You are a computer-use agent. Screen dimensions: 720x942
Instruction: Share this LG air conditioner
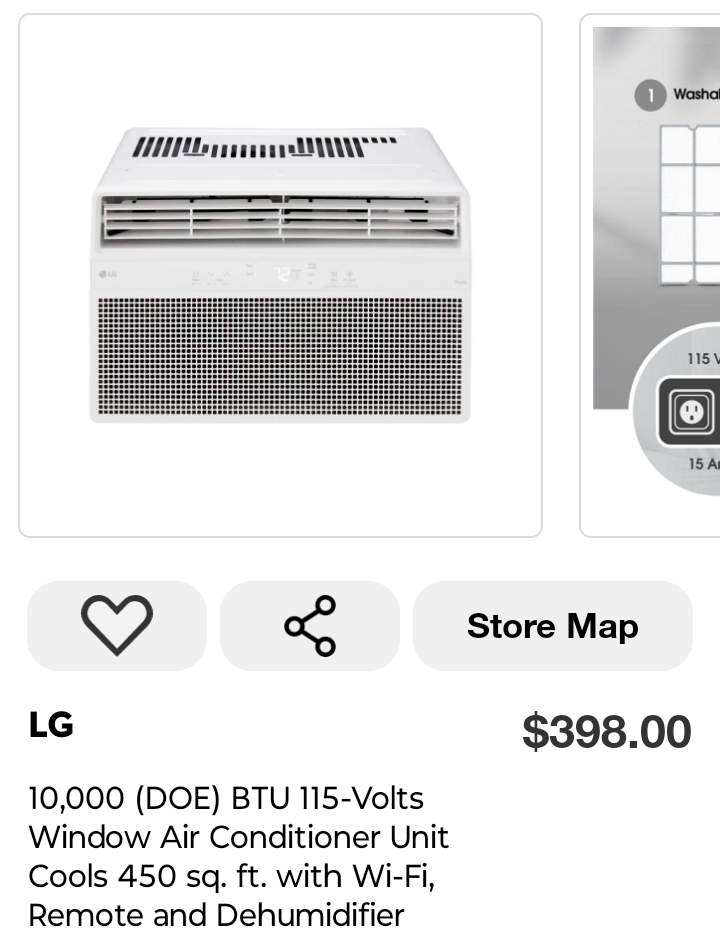click(310, 625)
